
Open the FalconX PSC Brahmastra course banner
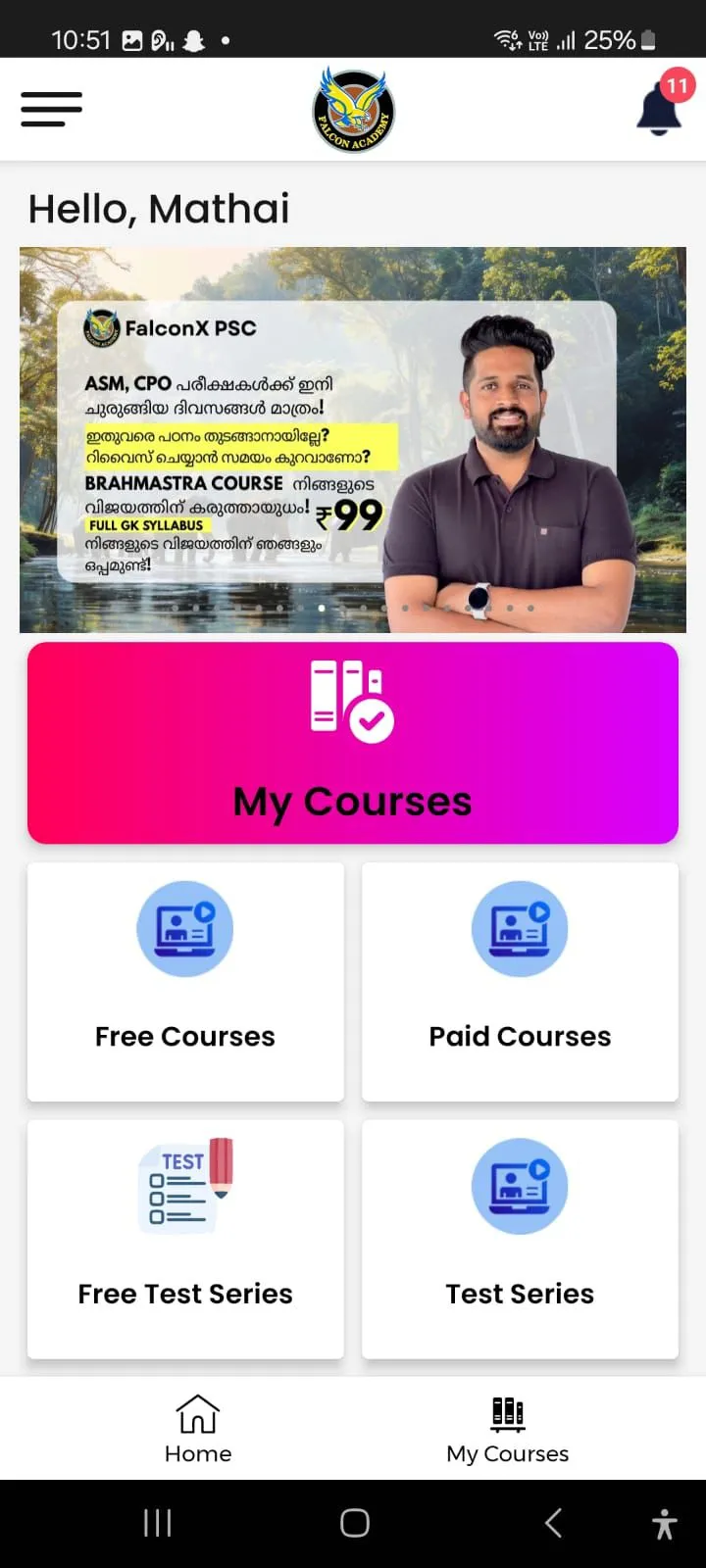(353, 439)
